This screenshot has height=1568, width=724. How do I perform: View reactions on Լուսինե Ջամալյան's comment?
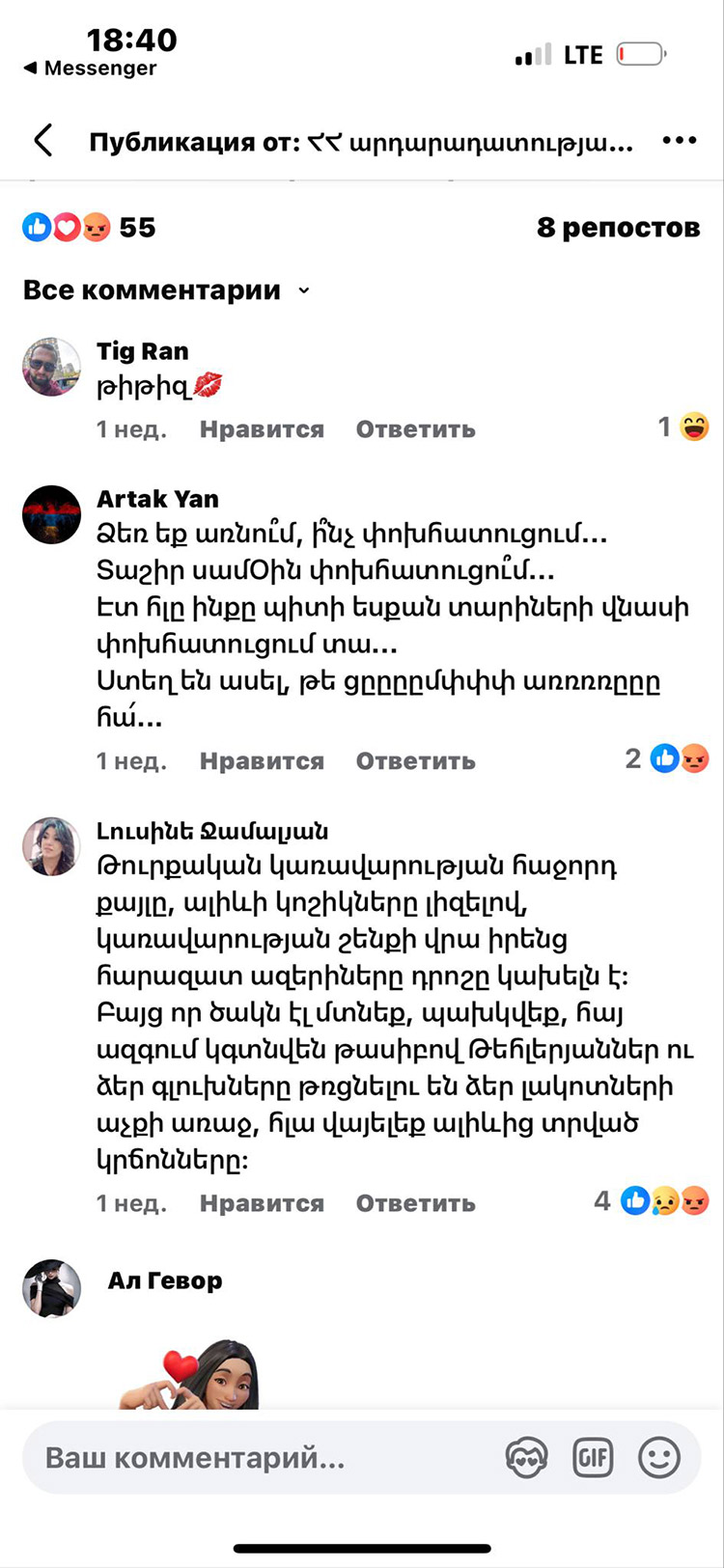tap(652, 1200)
